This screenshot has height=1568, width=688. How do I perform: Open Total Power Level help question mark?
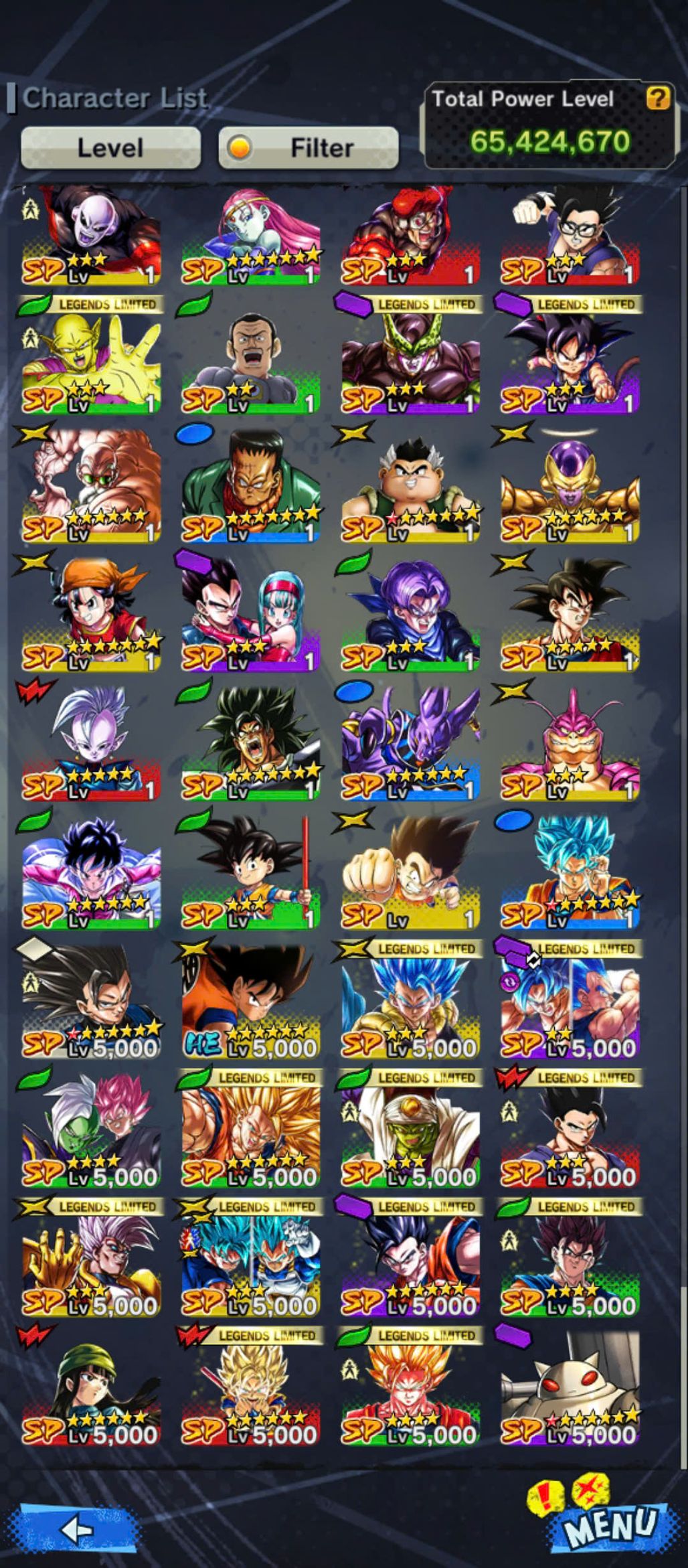coord(658,98)
